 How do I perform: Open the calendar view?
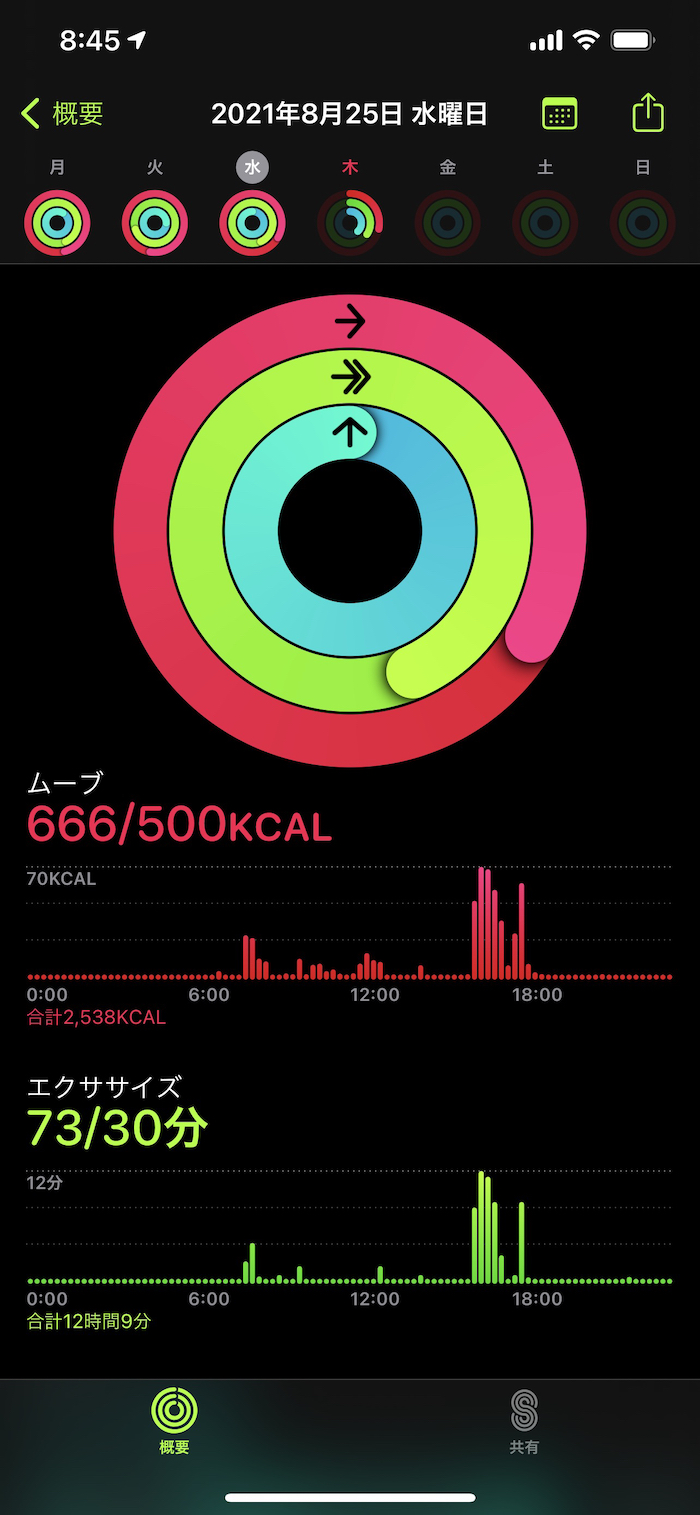point(559,113)
